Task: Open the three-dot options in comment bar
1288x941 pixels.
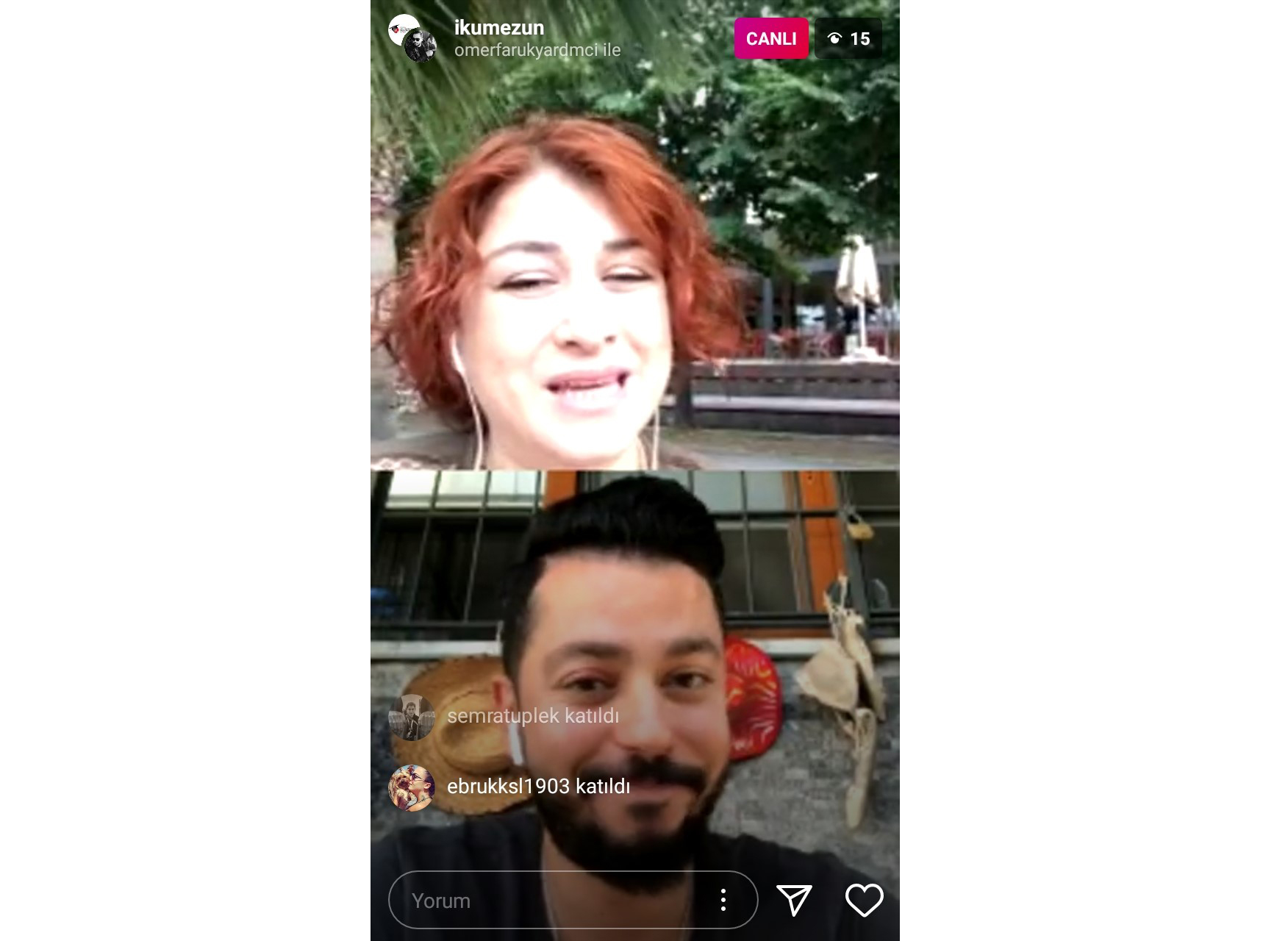Action: coord(723,901)
